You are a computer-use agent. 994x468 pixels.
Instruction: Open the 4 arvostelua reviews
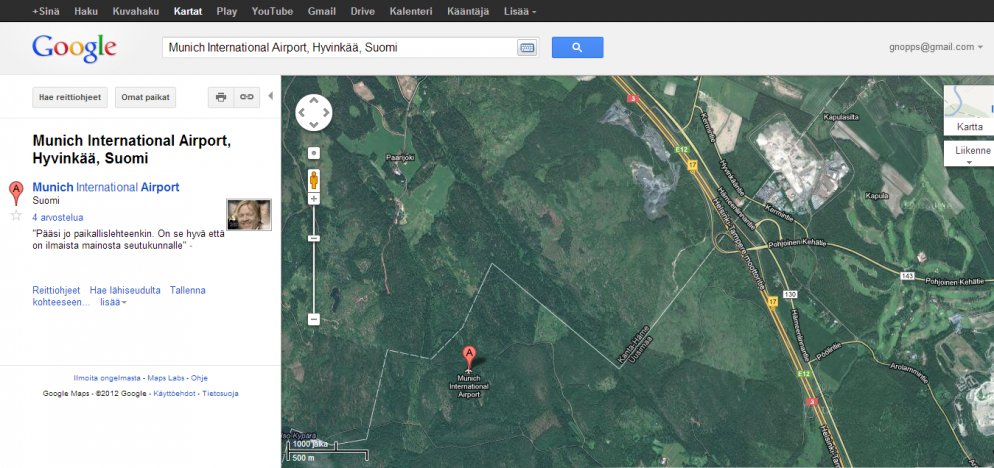pos(58,216)
